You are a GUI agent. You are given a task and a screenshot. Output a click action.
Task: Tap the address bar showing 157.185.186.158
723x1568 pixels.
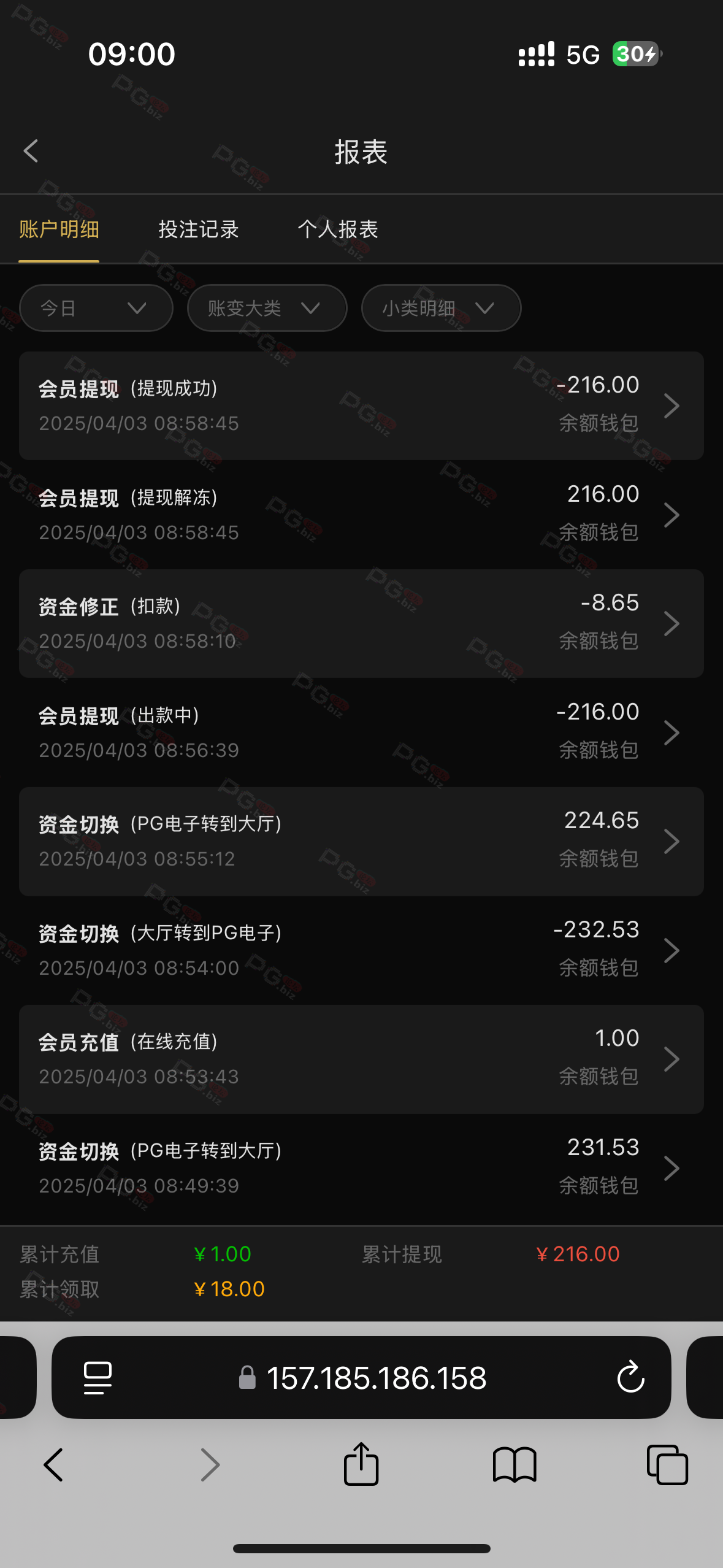pos(362,1377)
